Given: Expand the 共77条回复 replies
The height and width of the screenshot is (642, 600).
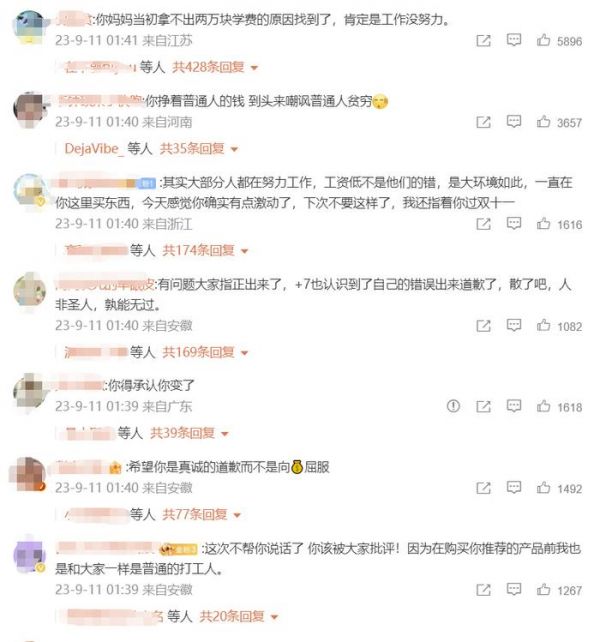Looking at the screenshot, I should (196, 514).
